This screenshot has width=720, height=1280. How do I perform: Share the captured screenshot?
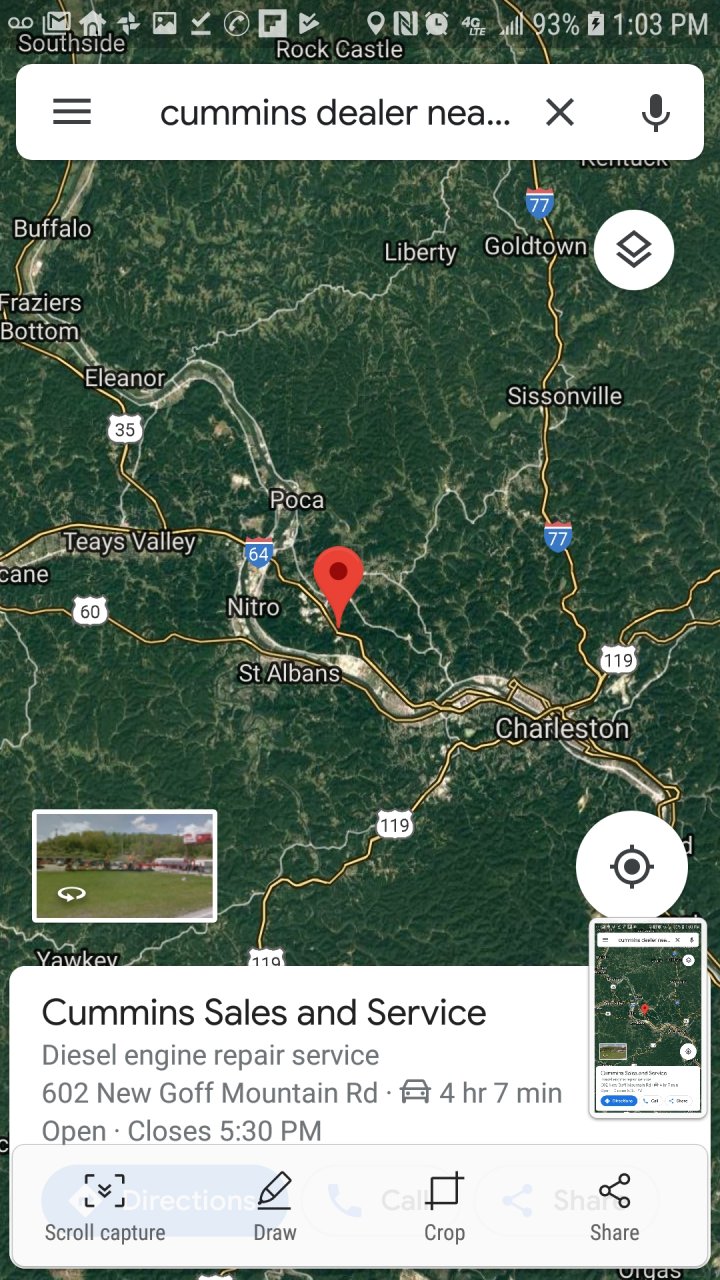pos(614,1208)
